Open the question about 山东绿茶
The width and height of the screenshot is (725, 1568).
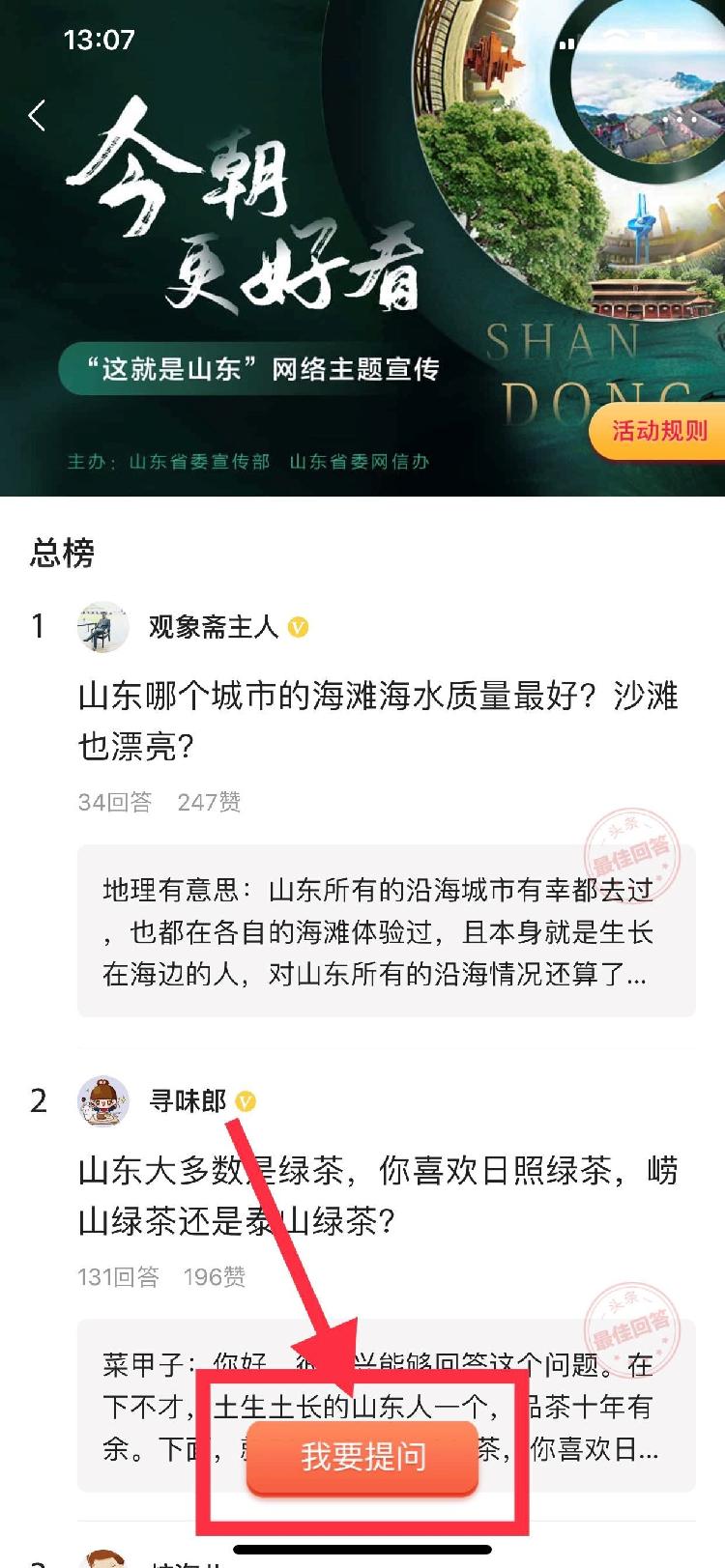(377, 1196)
